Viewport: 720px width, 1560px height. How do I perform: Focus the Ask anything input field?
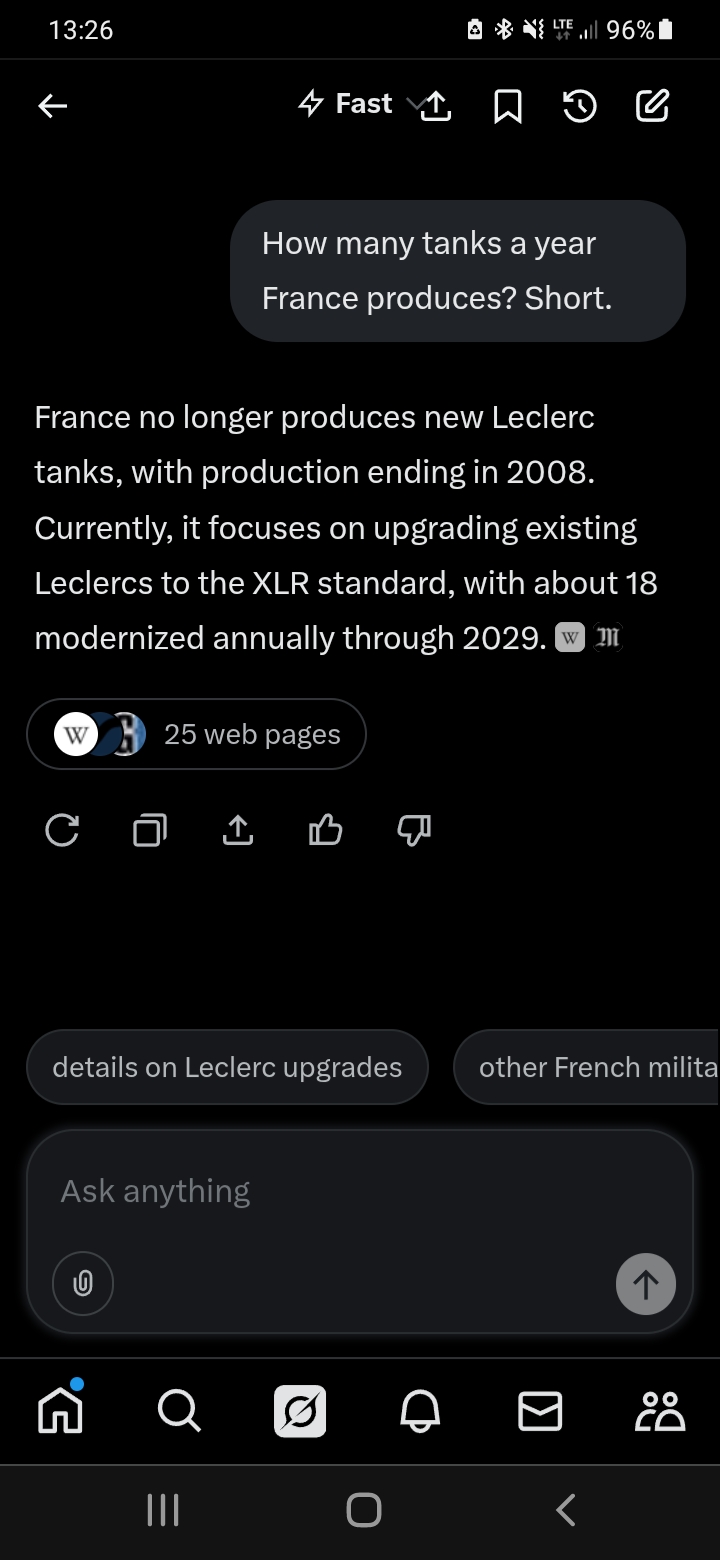pyautogui.click(x=360, y=1191)
